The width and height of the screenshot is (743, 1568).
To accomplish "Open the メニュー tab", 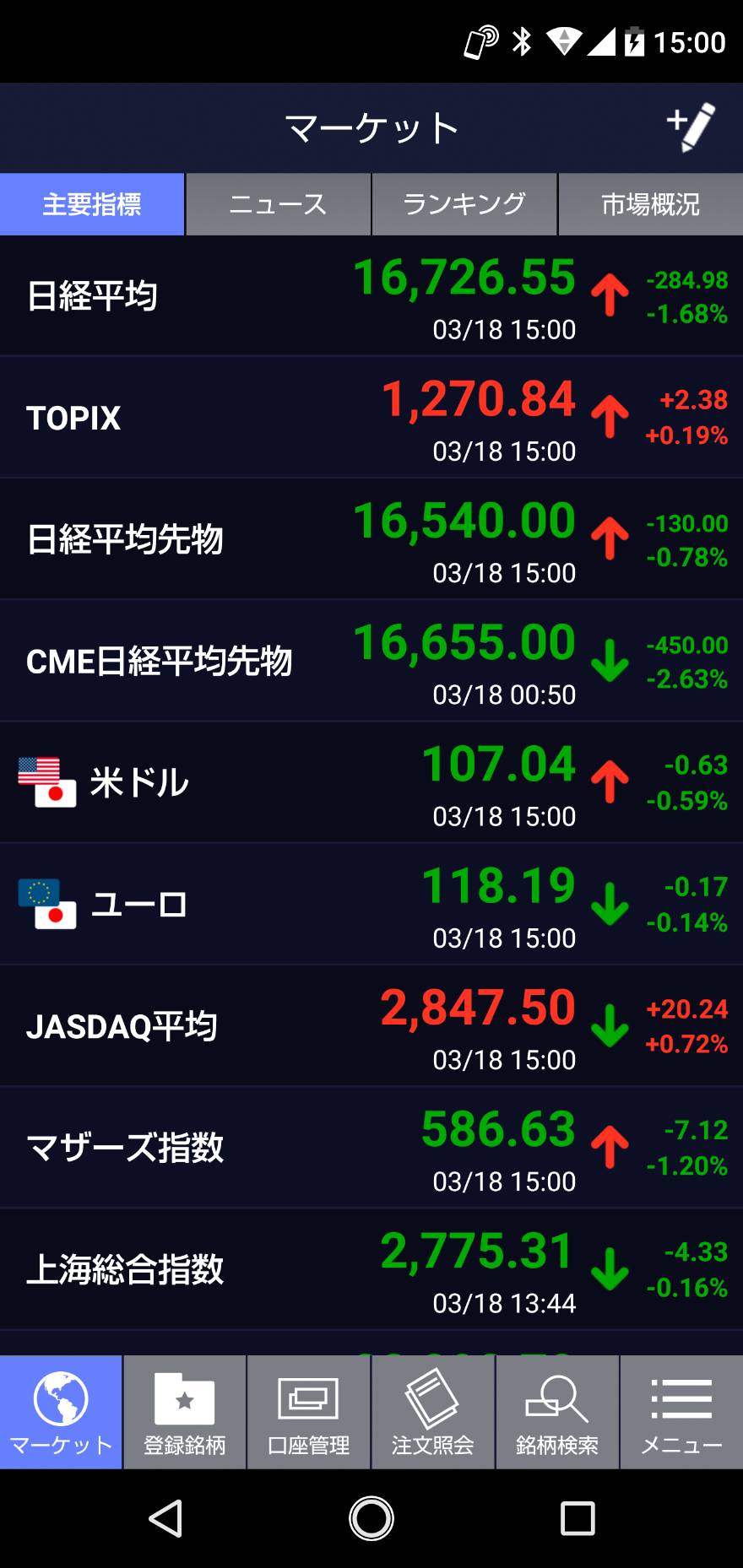I will click(681, 1412).
